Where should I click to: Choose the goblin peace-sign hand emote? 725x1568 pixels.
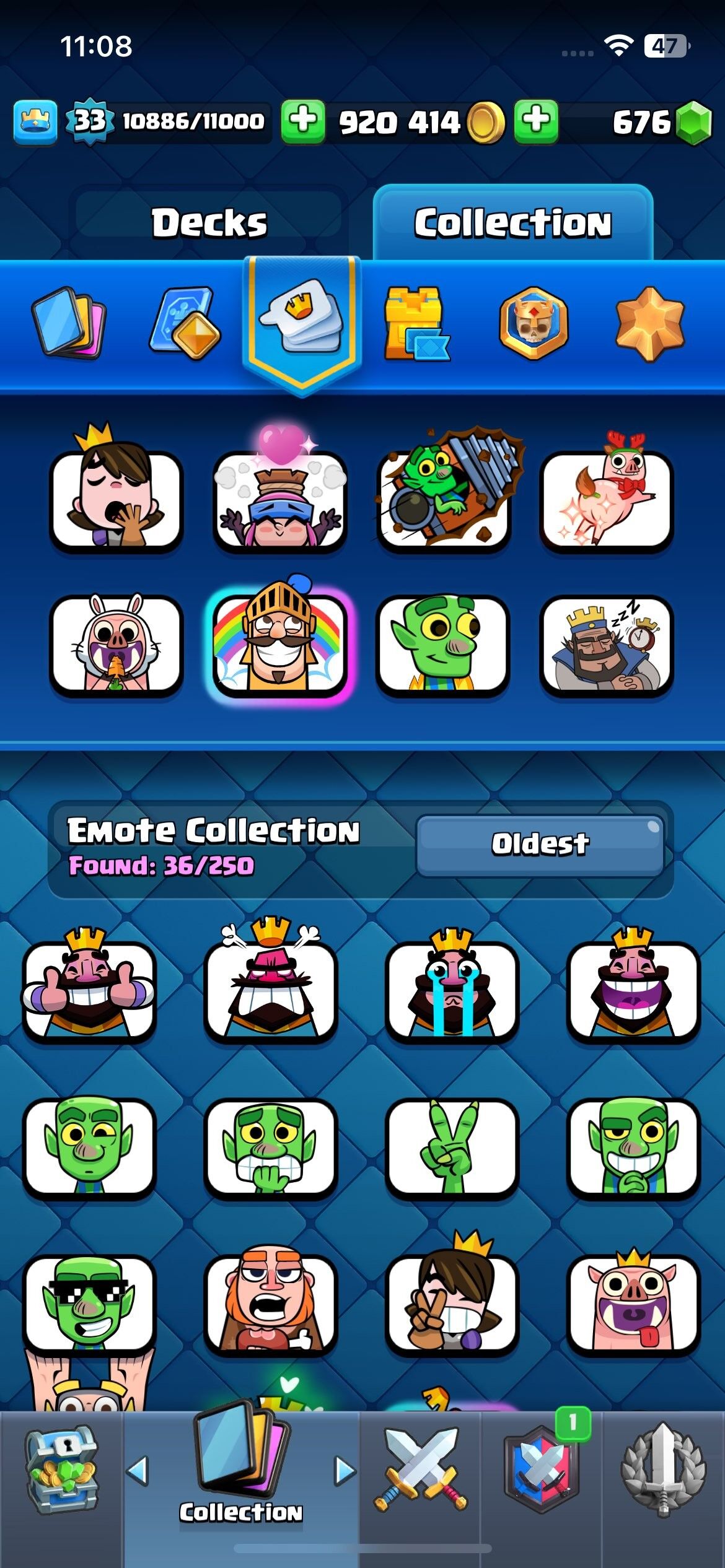click(452, 1147)
